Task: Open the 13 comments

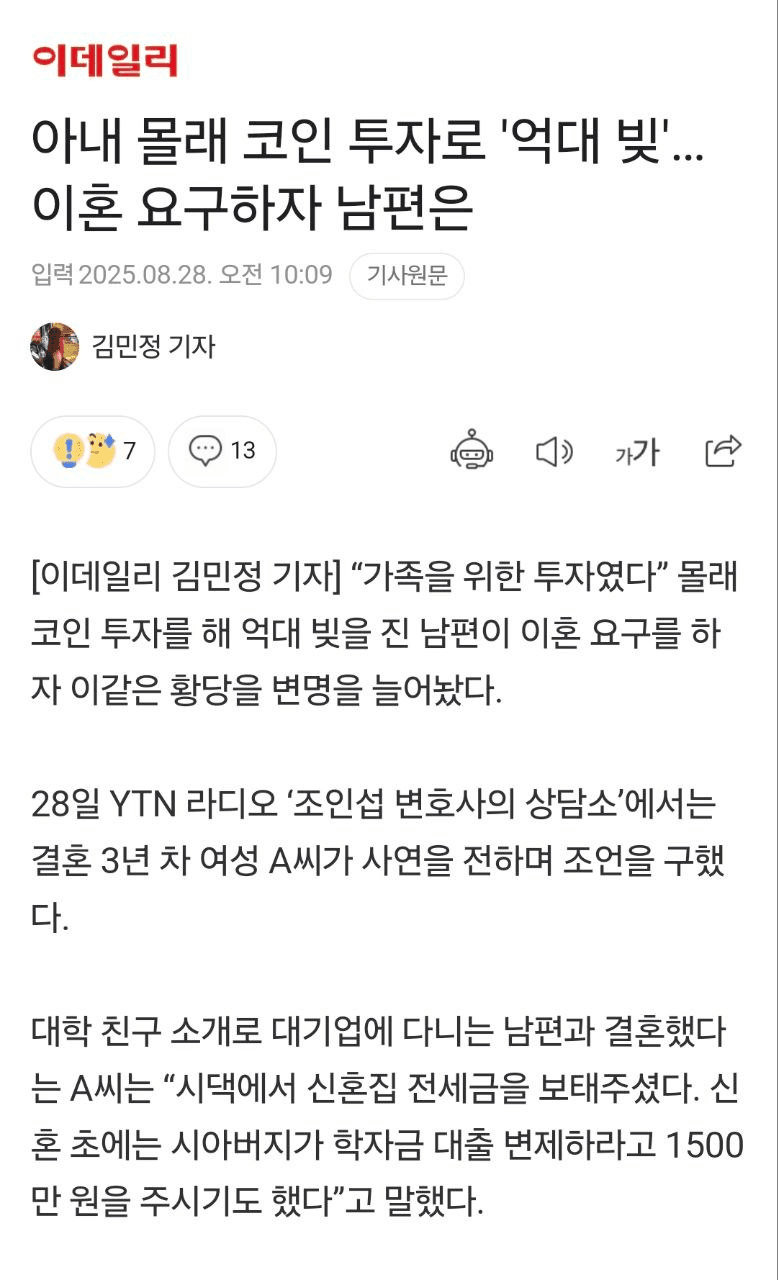Action: (222, 451)
